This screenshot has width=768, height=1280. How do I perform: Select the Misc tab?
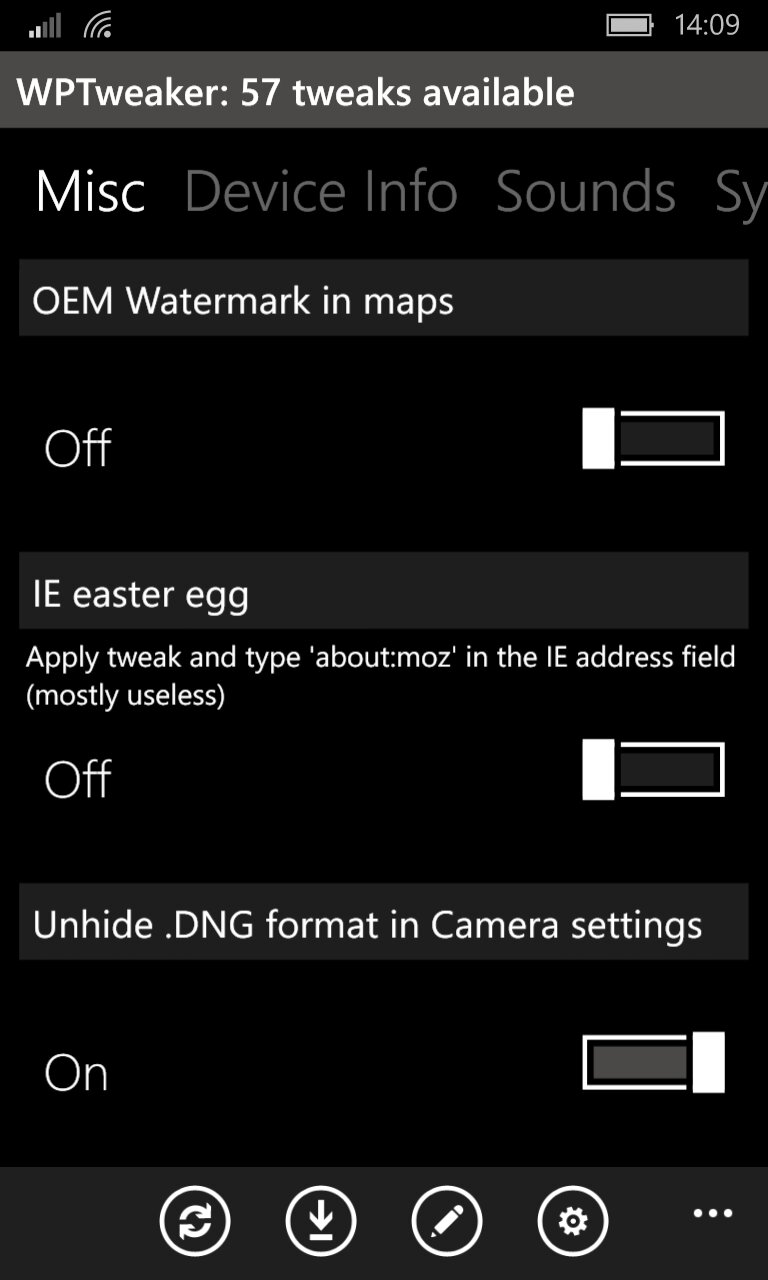pyautogui.click(x=91, y=191)
